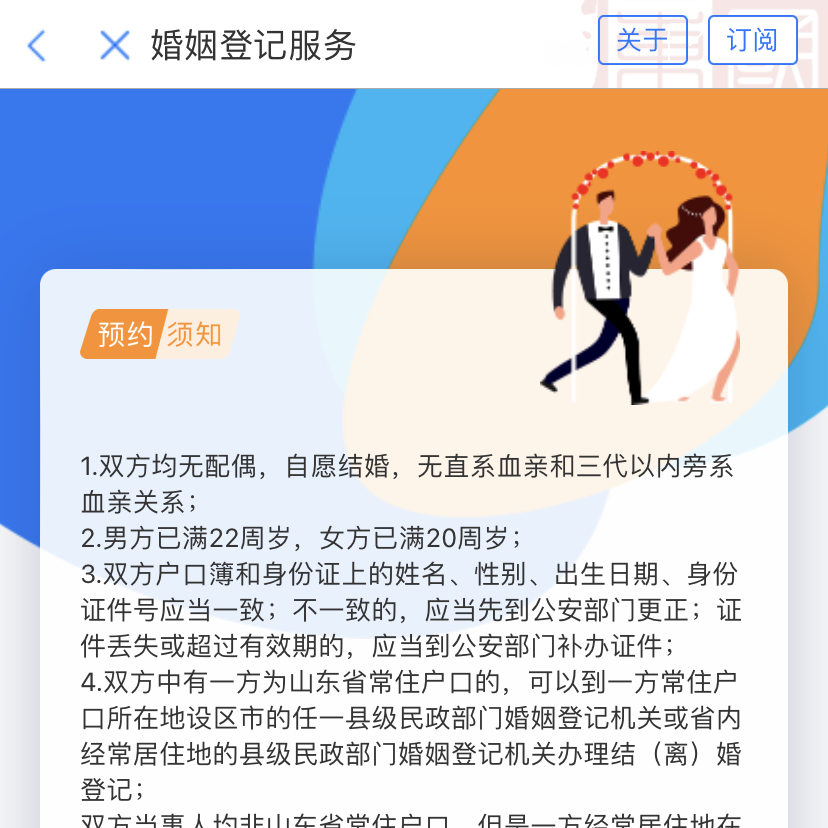Go back to the previous page

click(x=37, y=45)
